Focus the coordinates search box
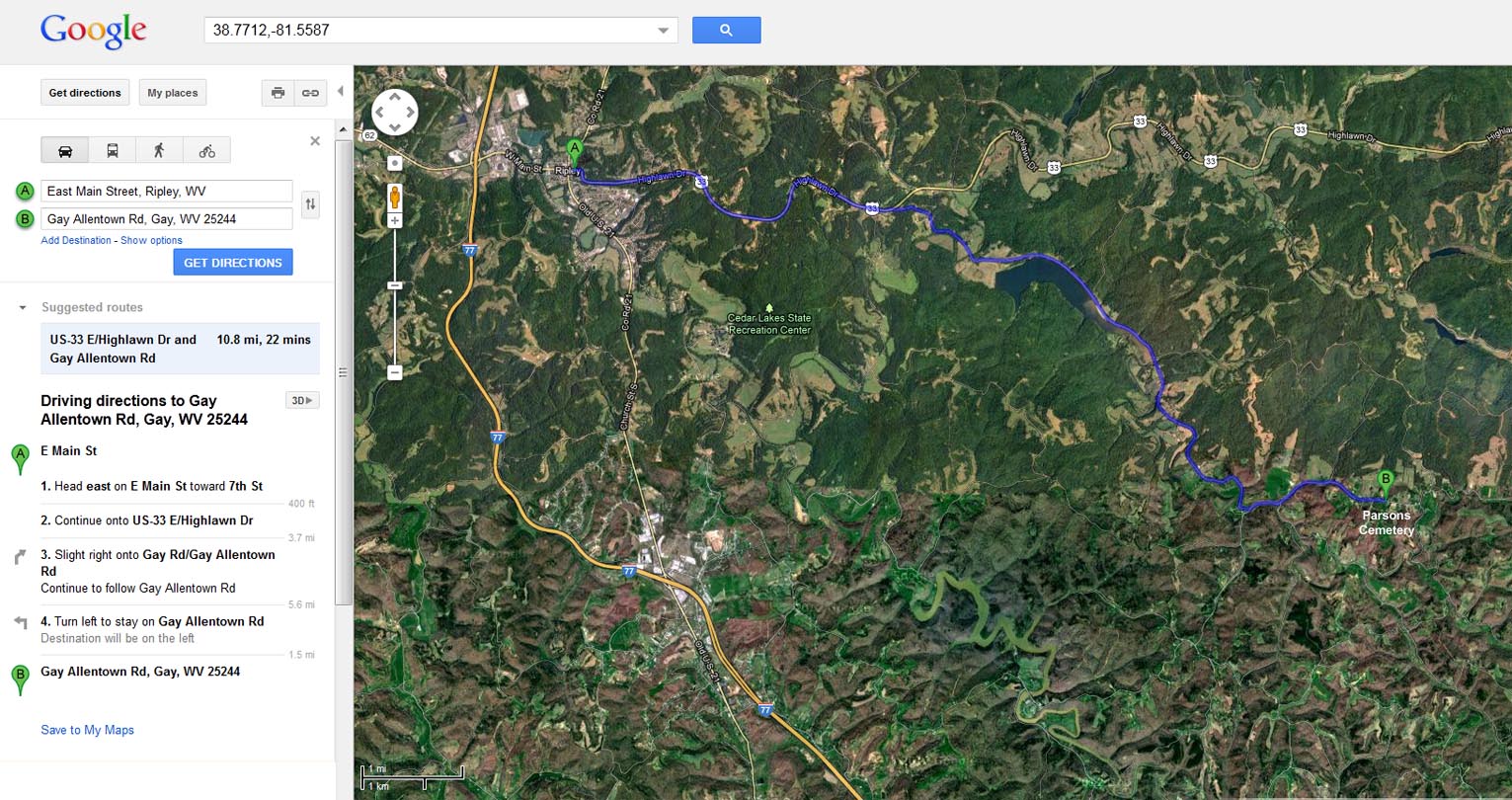 click(430, 30)
